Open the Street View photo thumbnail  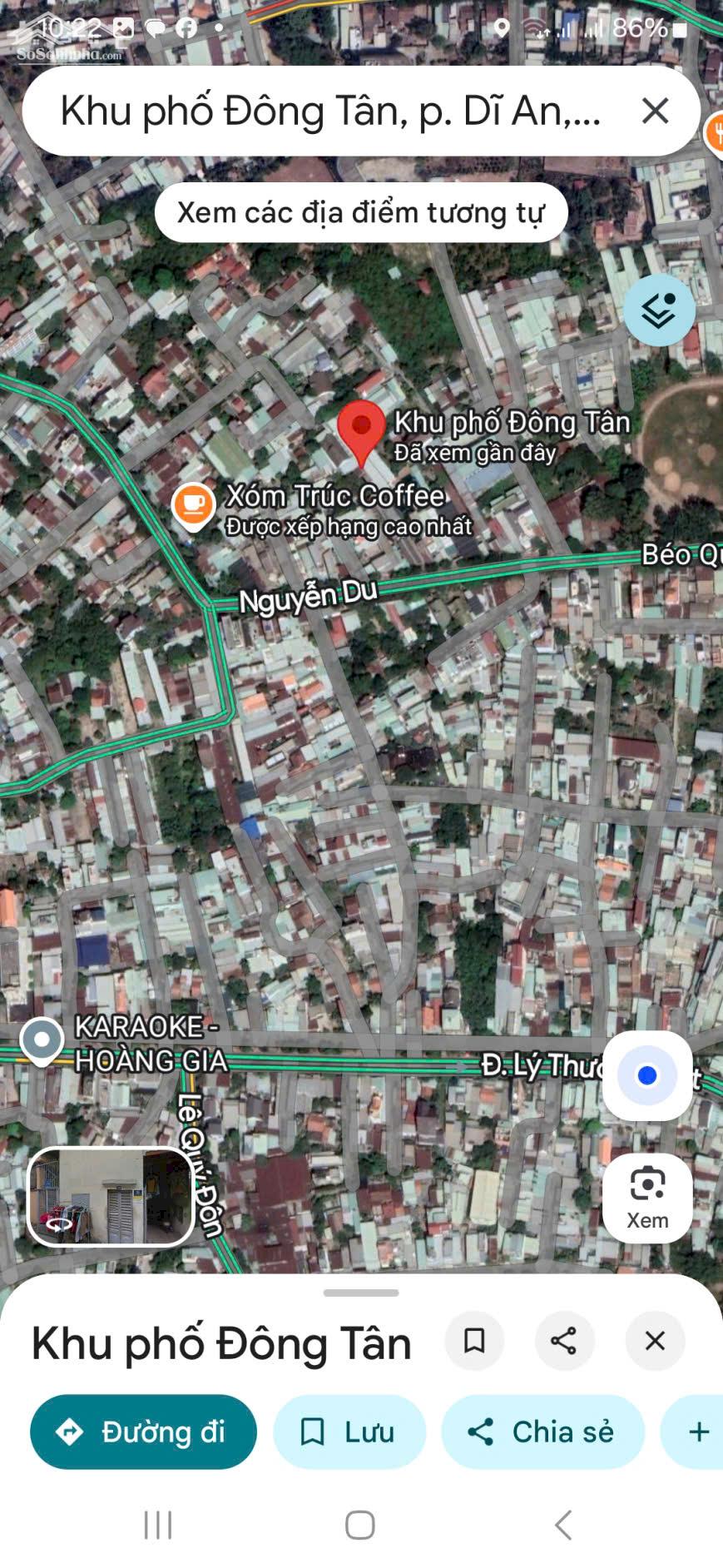(x=111, y=1197)
